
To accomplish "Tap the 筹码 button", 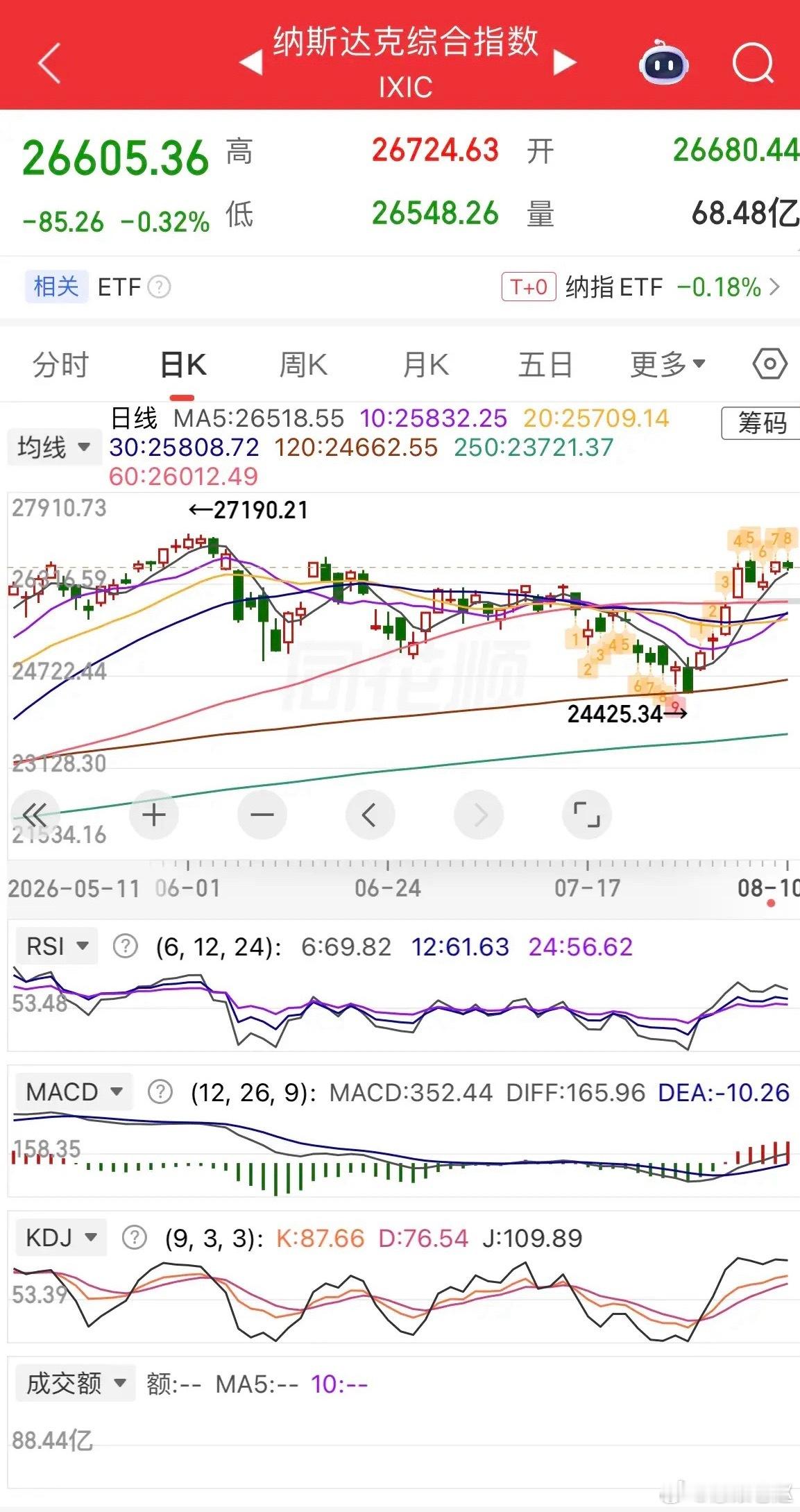I will [761, 423].
